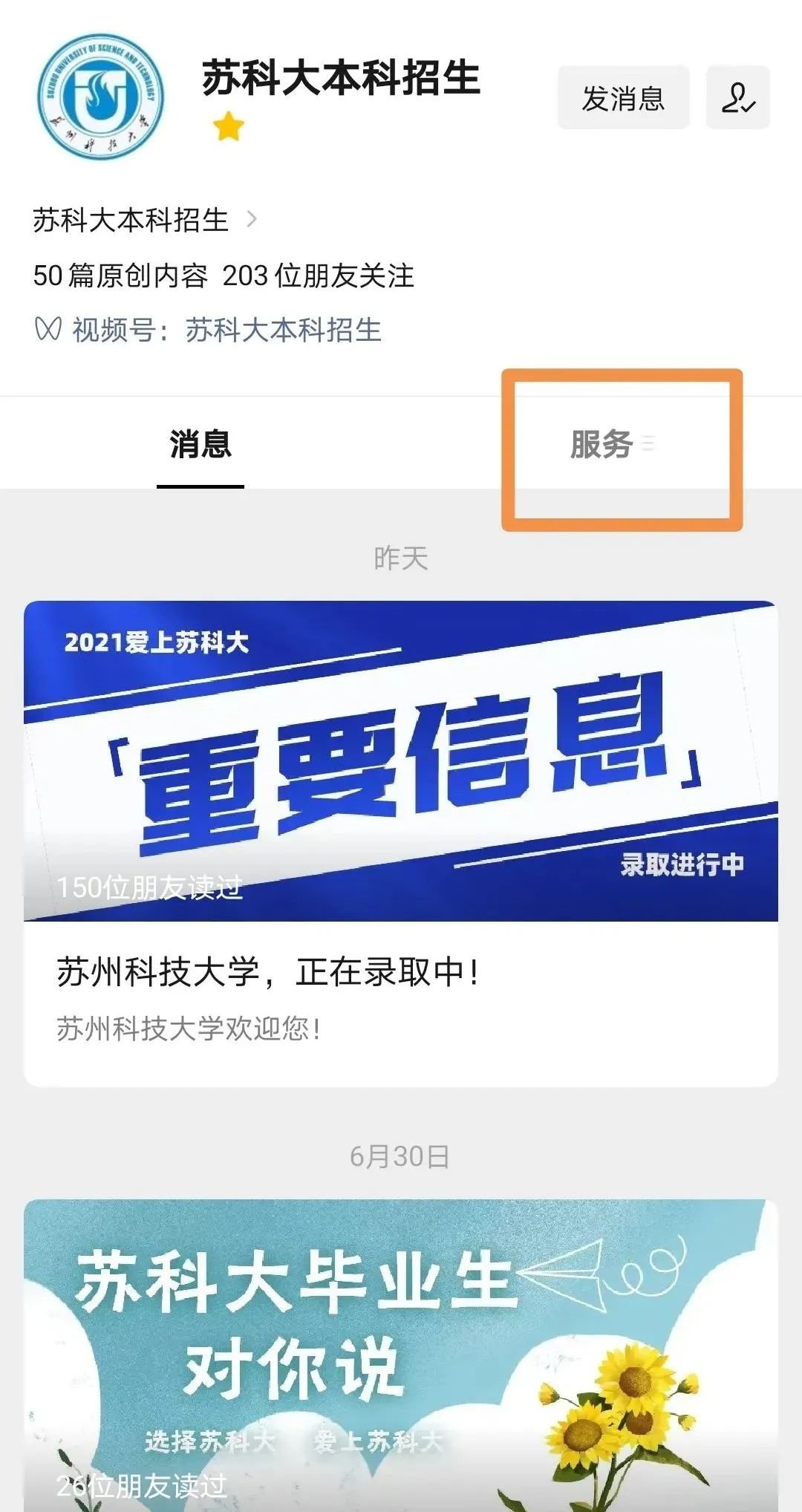The height and width of the screenshot is (1512, 802).
Task: Tap the 发消息 button
Action: (623, 98)
